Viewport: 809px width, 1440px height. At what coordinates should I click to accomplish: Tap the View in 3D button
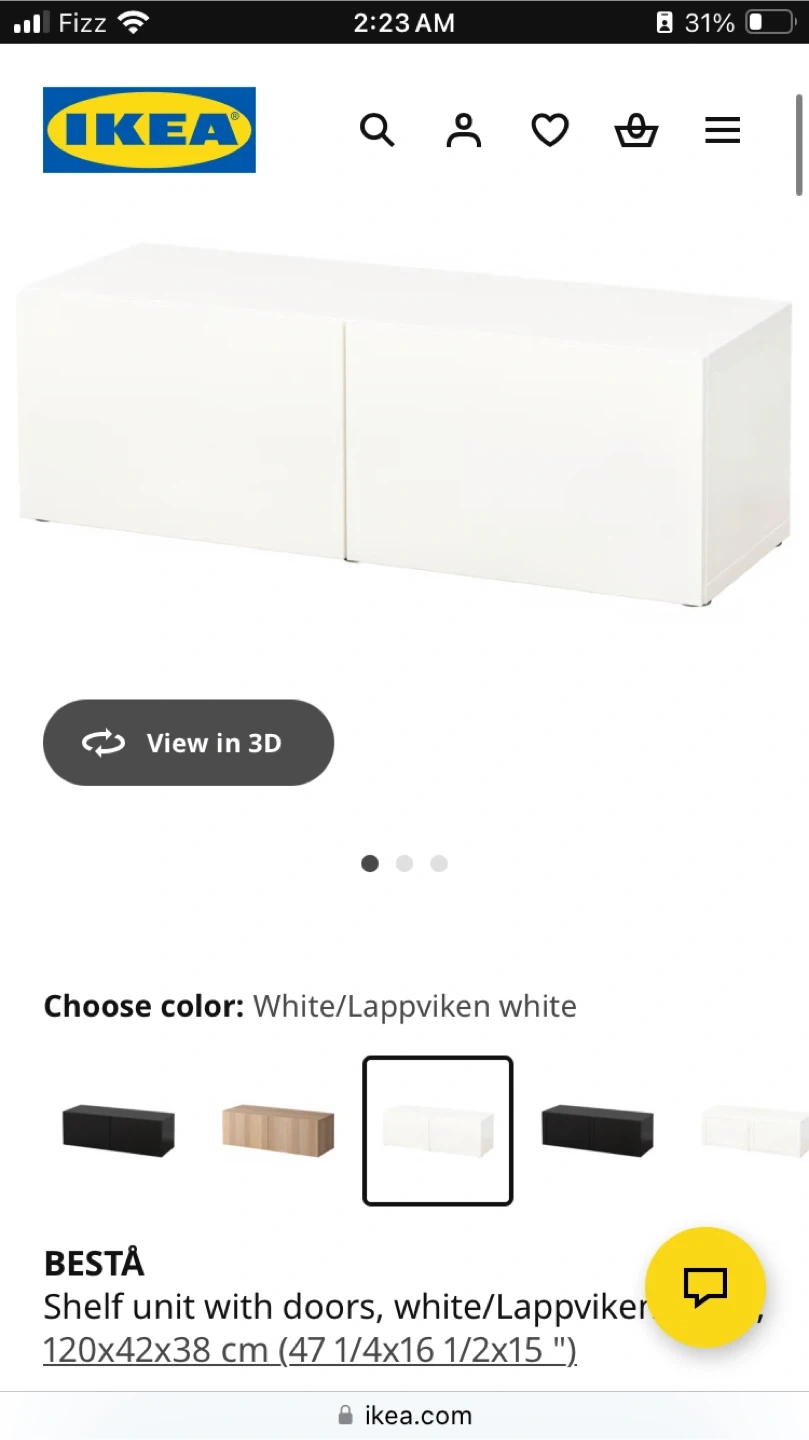point(188,742)
